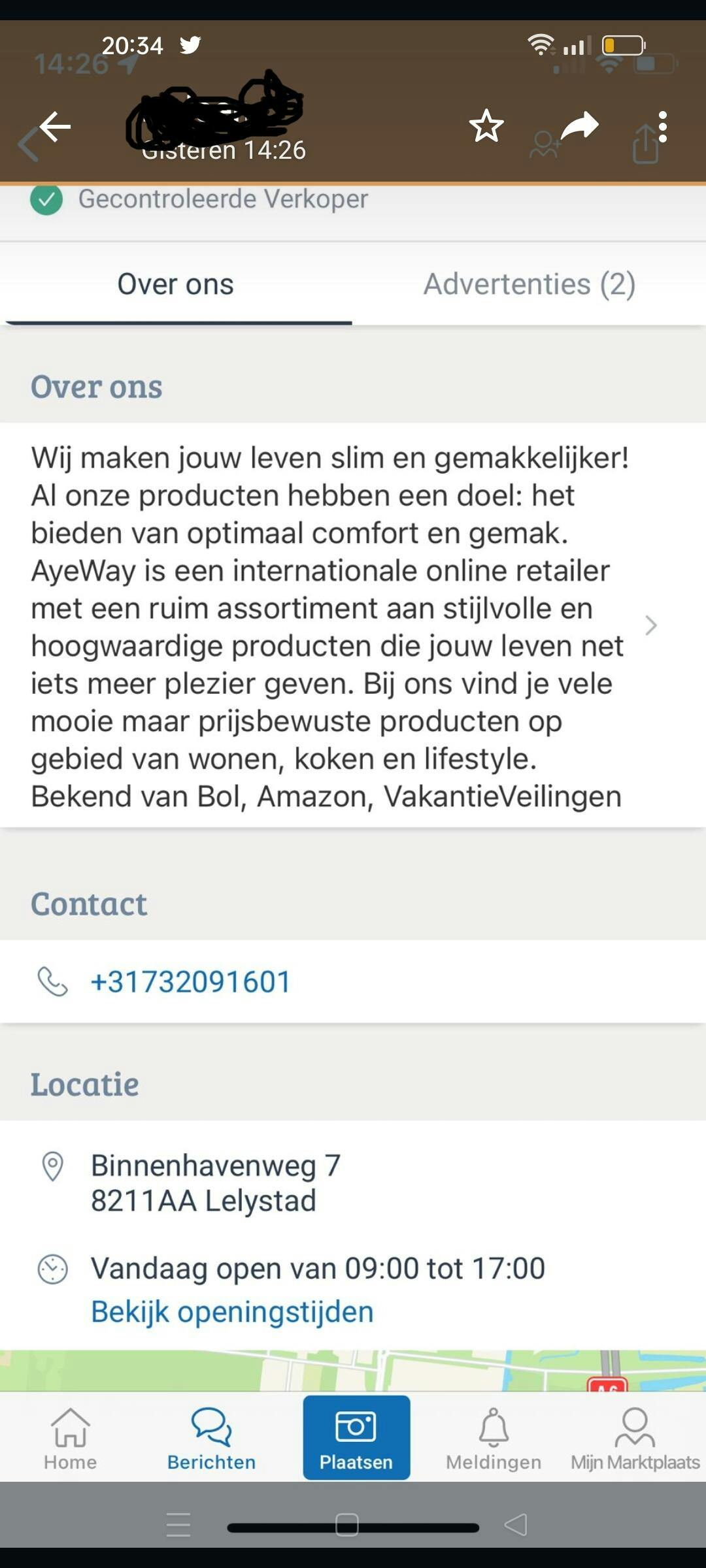706x1568 pixels.
Task: Go to the Home tab
Action: tap(70, 1438)
